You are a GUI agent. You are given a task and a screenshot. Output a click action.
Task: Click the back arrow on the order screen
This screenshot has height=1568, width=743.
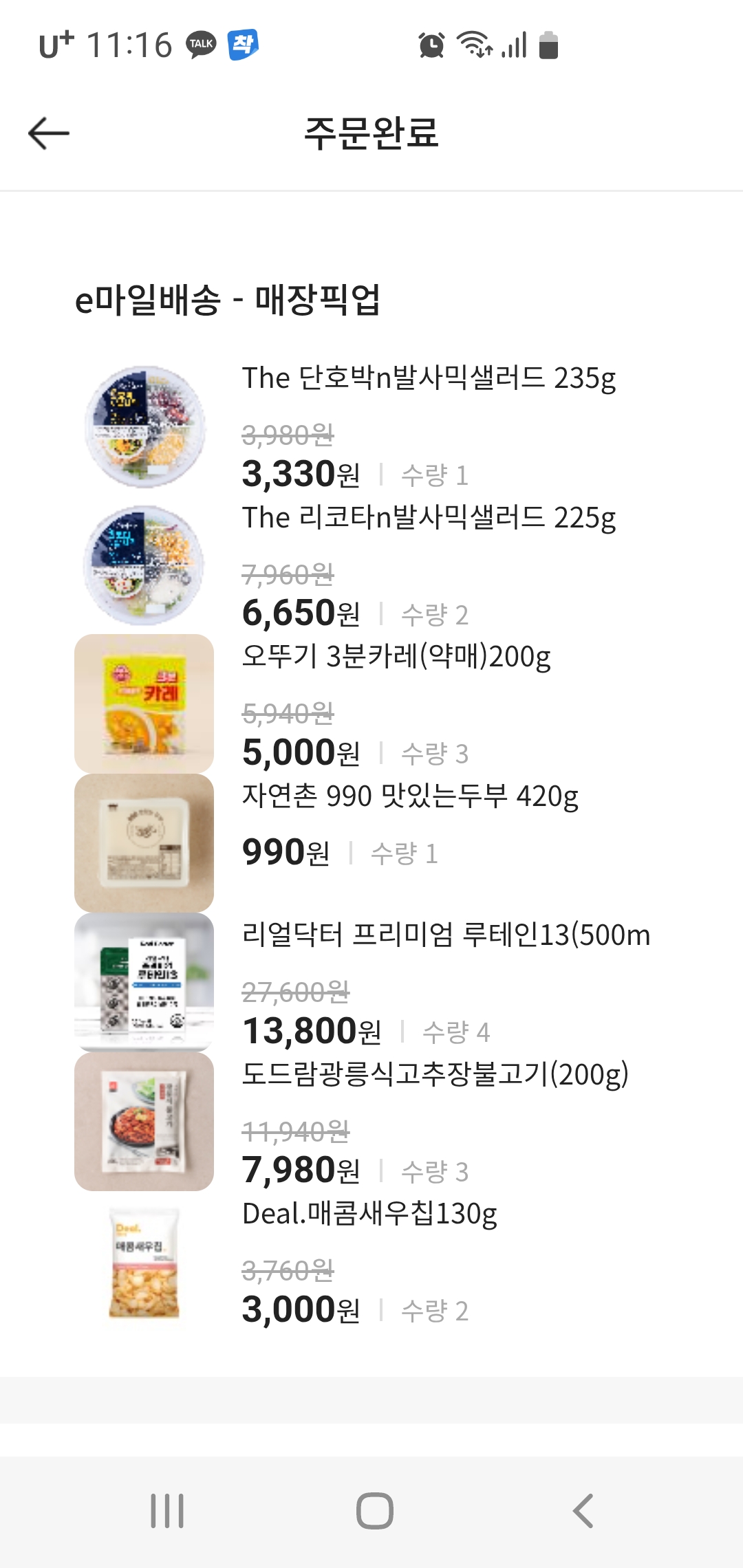(x=45, y=133)
